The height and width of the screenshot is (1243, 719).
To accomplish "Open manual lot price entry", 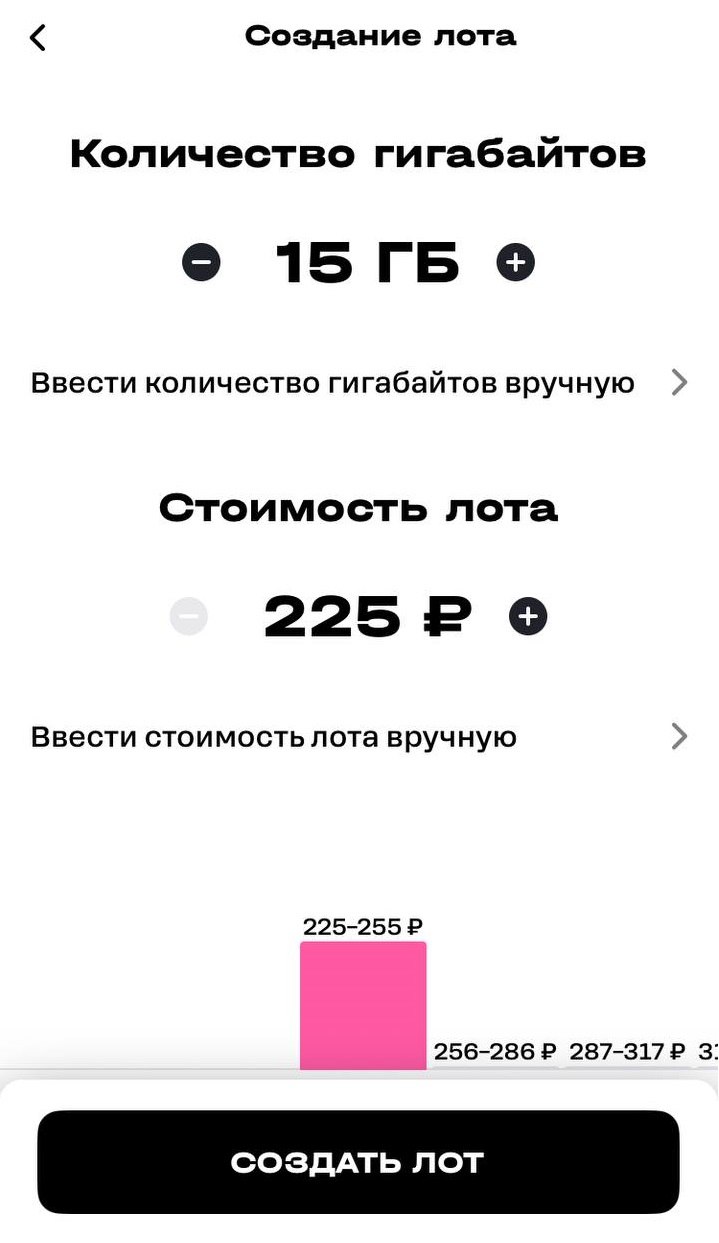I will pyautogui.click(x=359, y=738).
